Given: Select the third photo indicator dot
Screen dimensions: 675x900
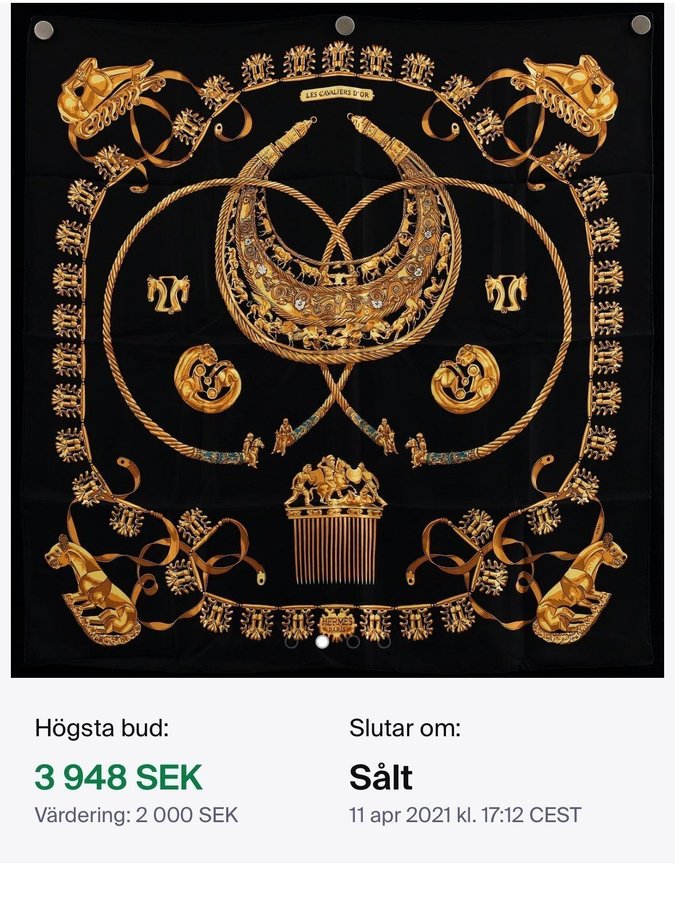Looking at the screenshot, I should point(353,642).
